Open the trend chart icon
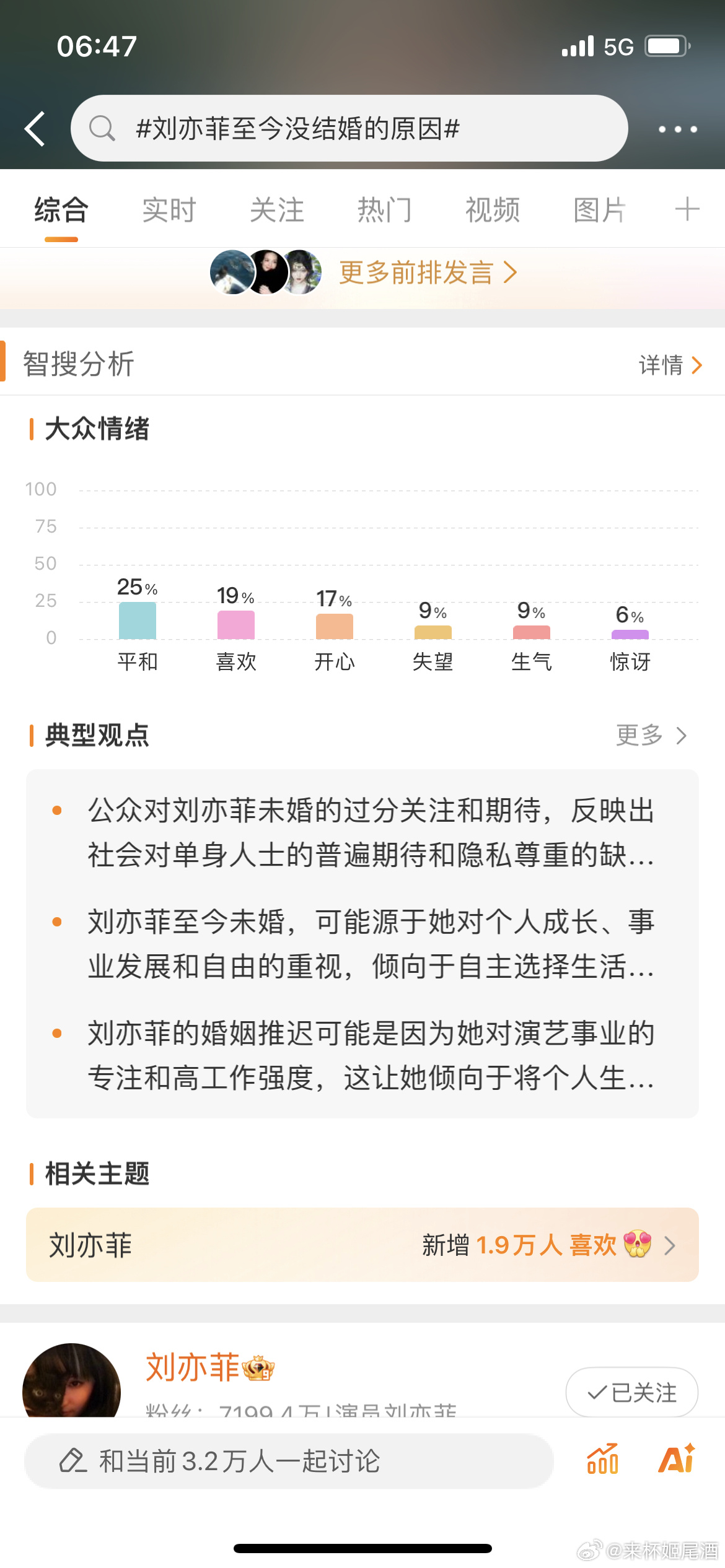725x1568 pixels. tap(602, 1459)
